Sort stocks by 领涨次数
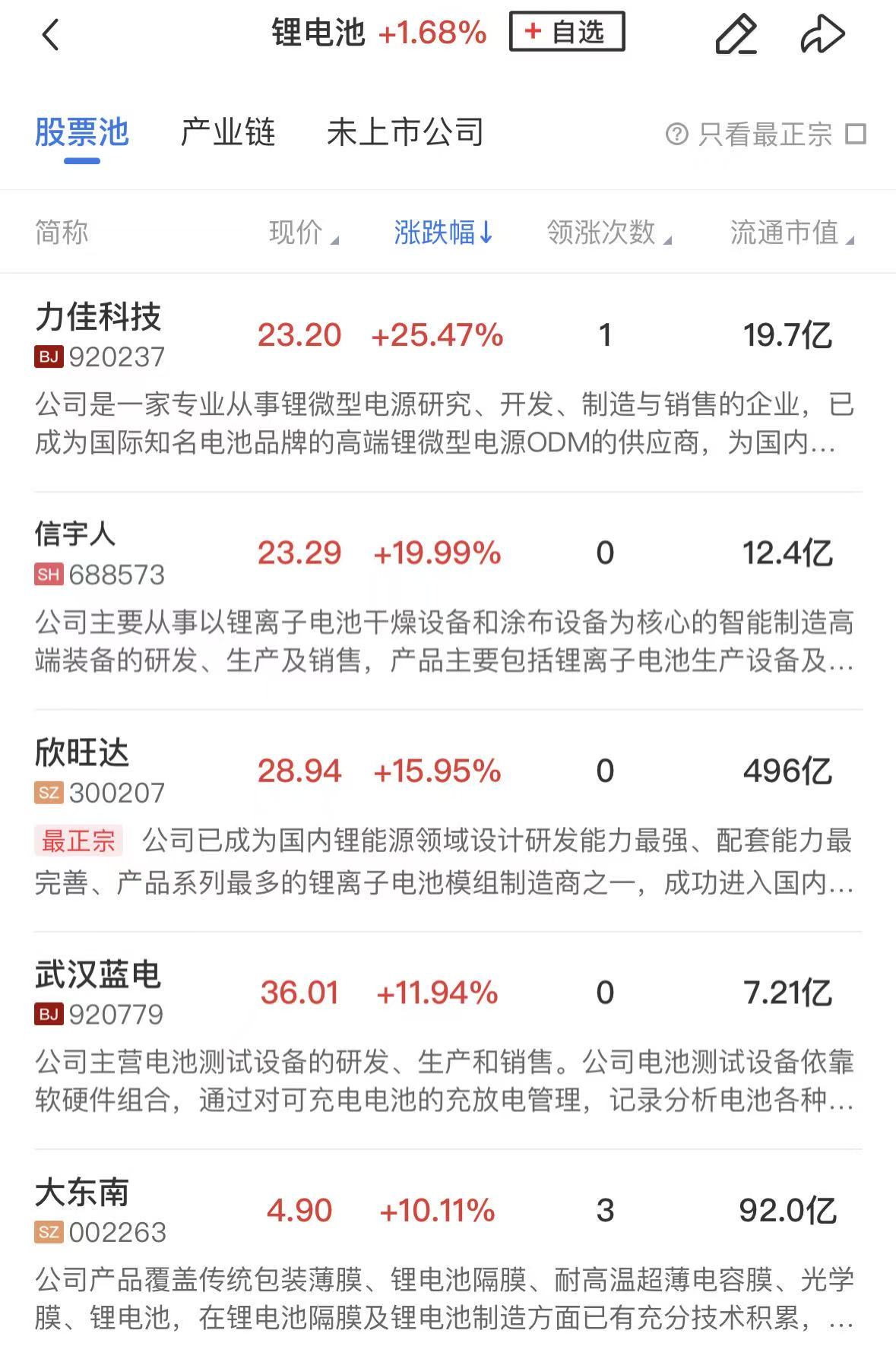This screenshot has width=896, height=1362. [x=608, y=233]
